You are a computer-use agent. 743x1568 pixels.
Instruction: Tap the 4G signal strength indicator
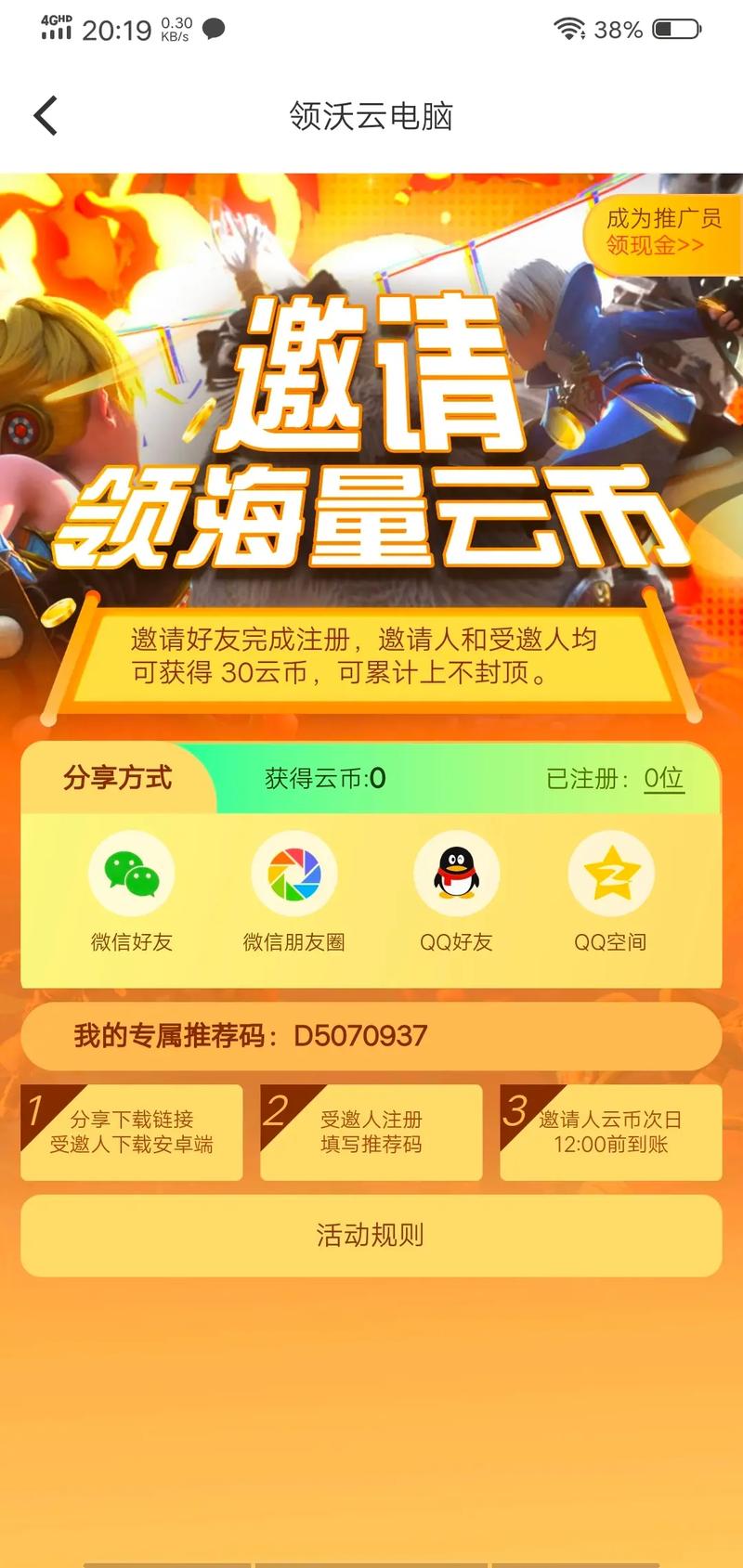click(58, 29)
